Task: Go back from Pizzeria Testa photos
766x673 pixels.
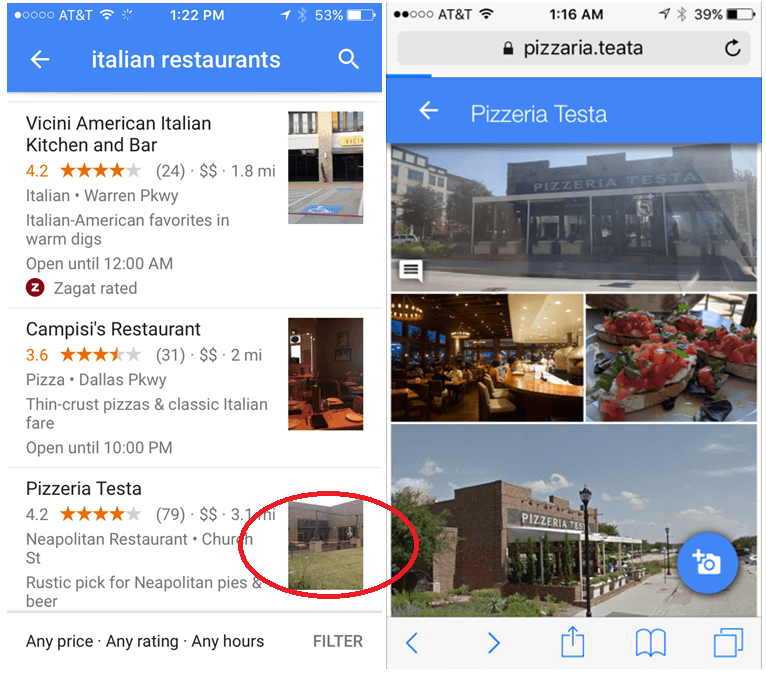Action: coord(428,111)
